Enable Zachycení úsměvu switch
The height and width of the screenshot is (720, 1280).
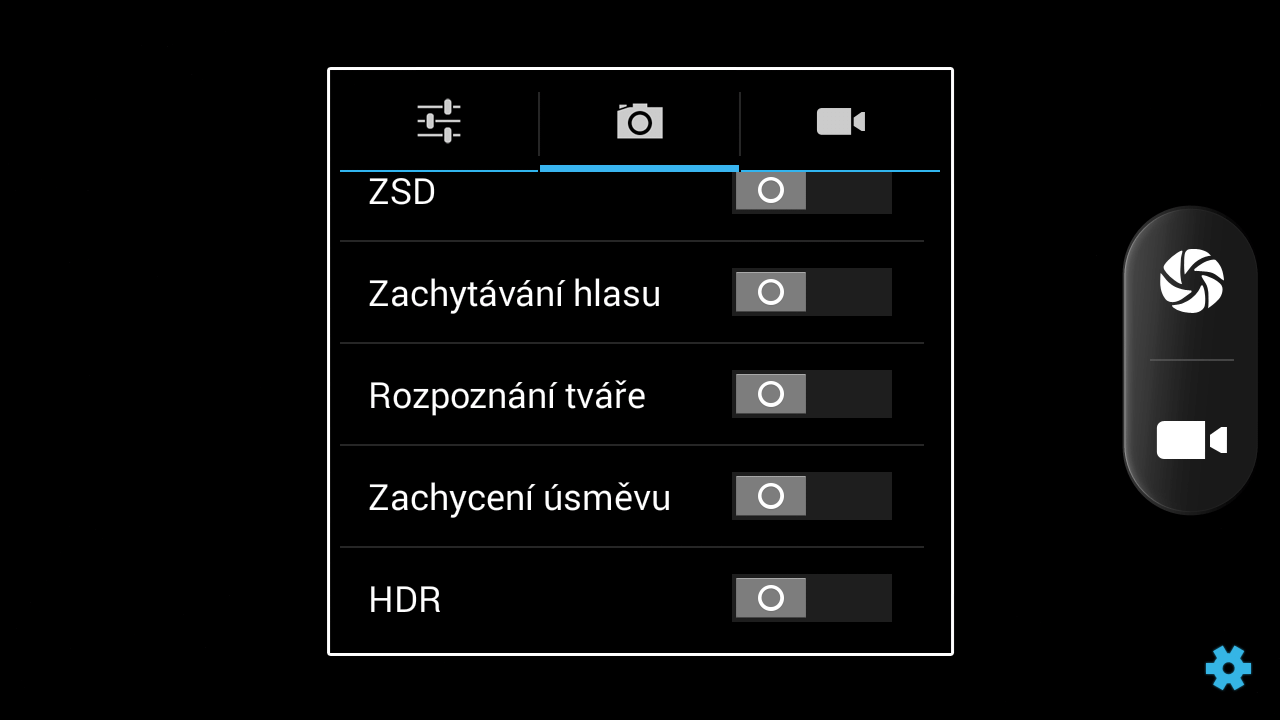812,496
